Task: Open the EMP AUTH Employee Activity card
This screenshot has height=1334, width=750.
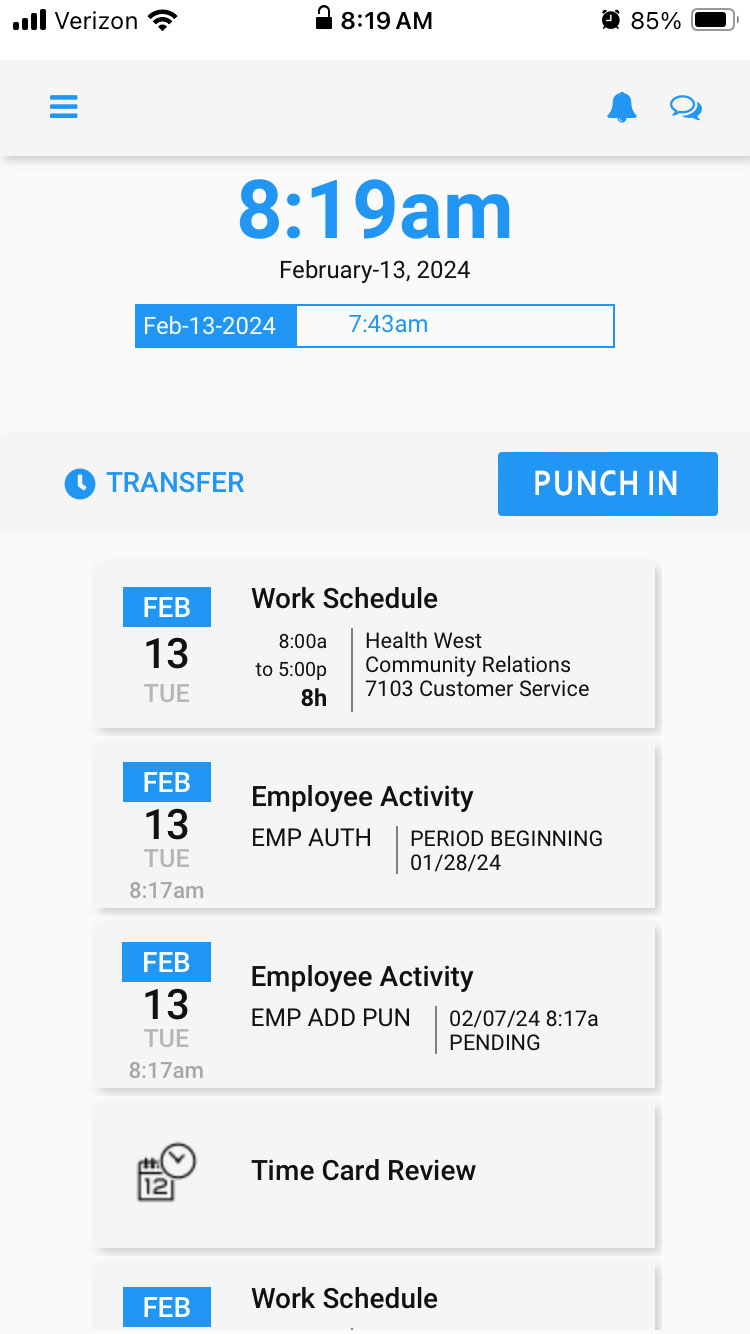Action: pos(375,826)
